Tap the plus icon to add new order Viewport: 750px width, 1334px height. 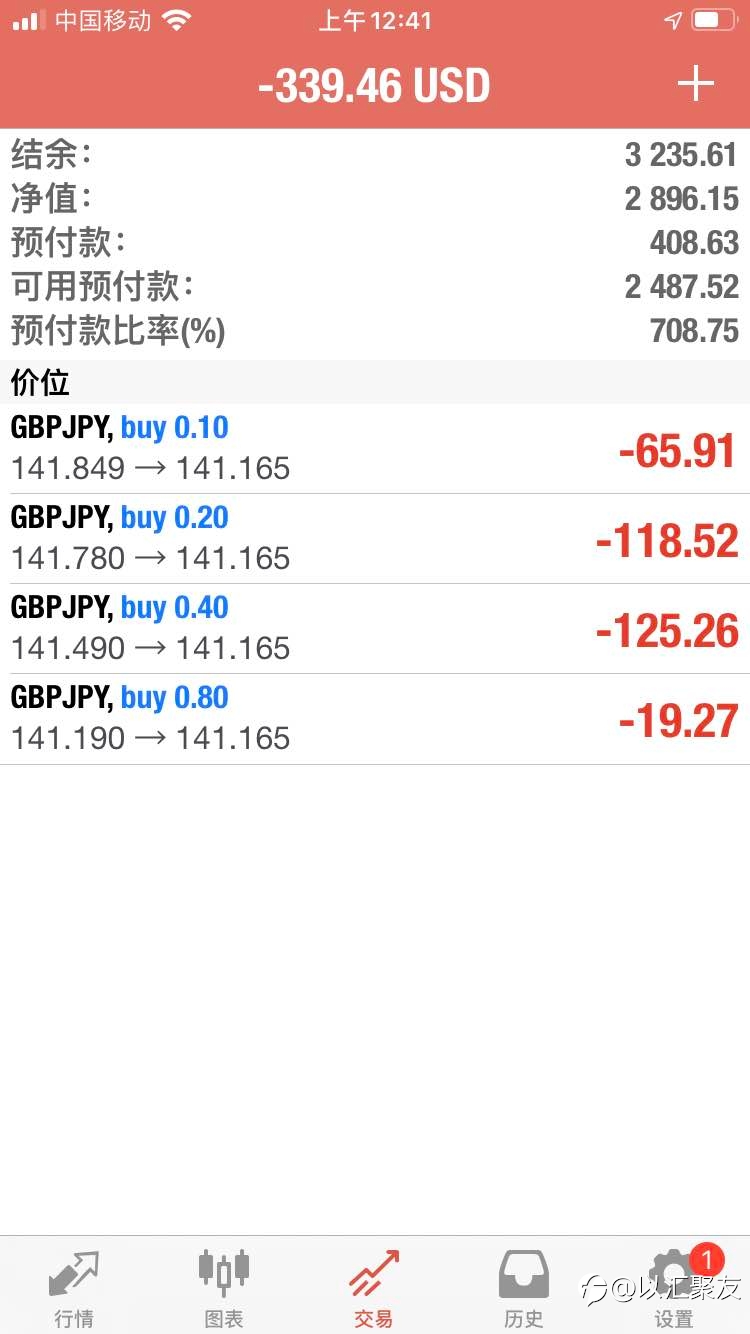695,84
